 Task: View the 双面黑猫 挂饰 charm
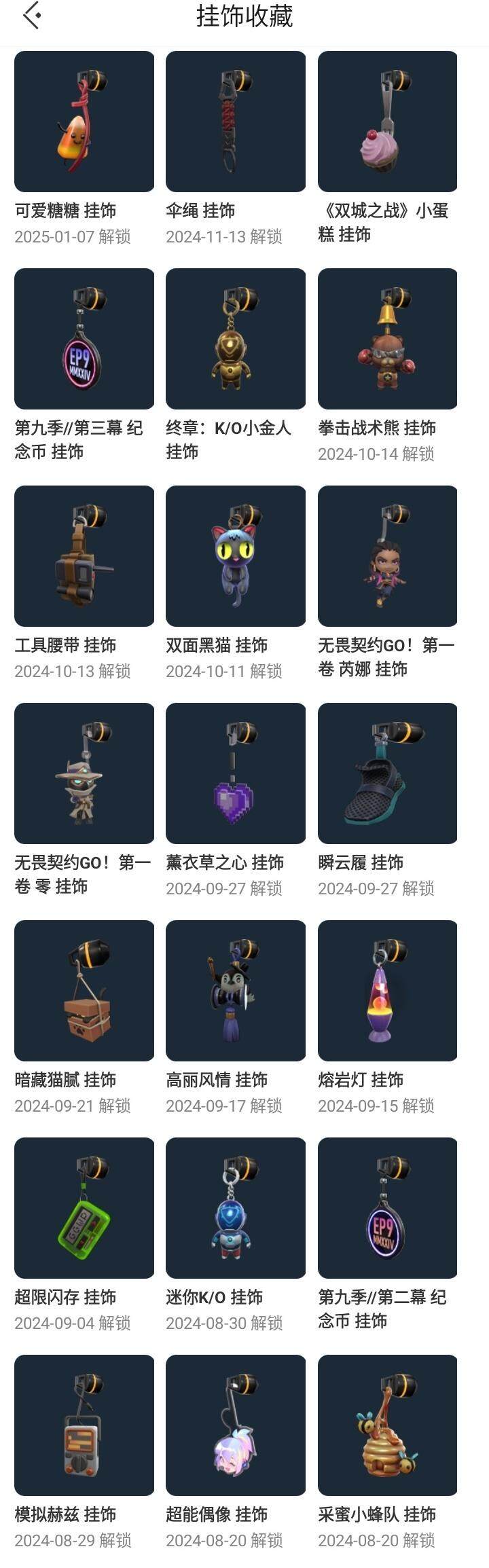pos(236,556)
